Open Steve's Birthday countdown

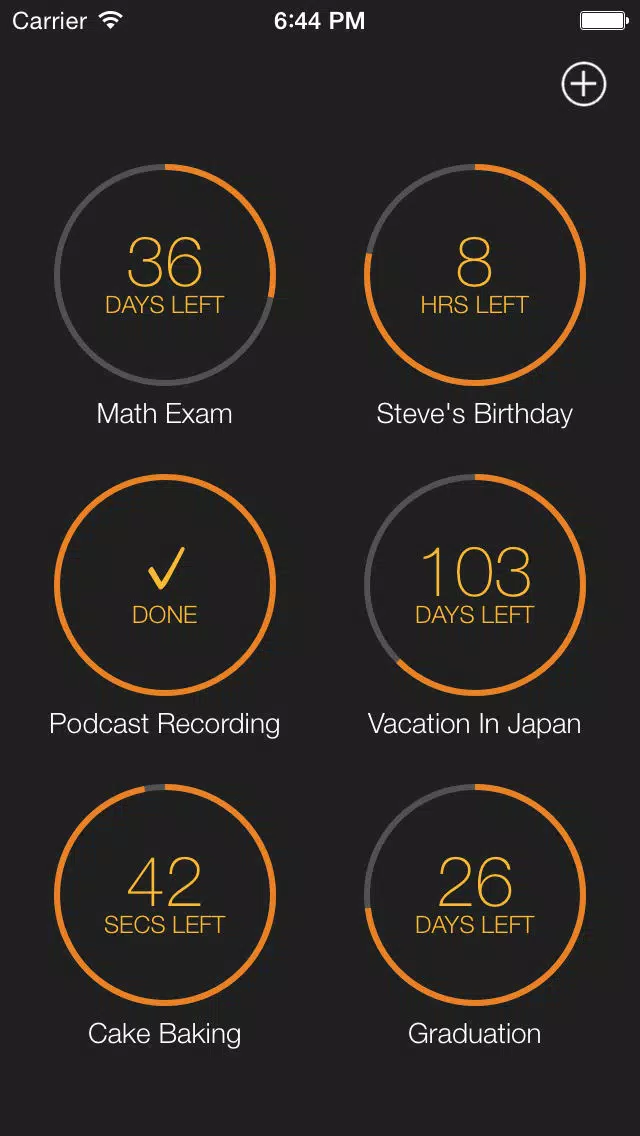tap(475, 275)
